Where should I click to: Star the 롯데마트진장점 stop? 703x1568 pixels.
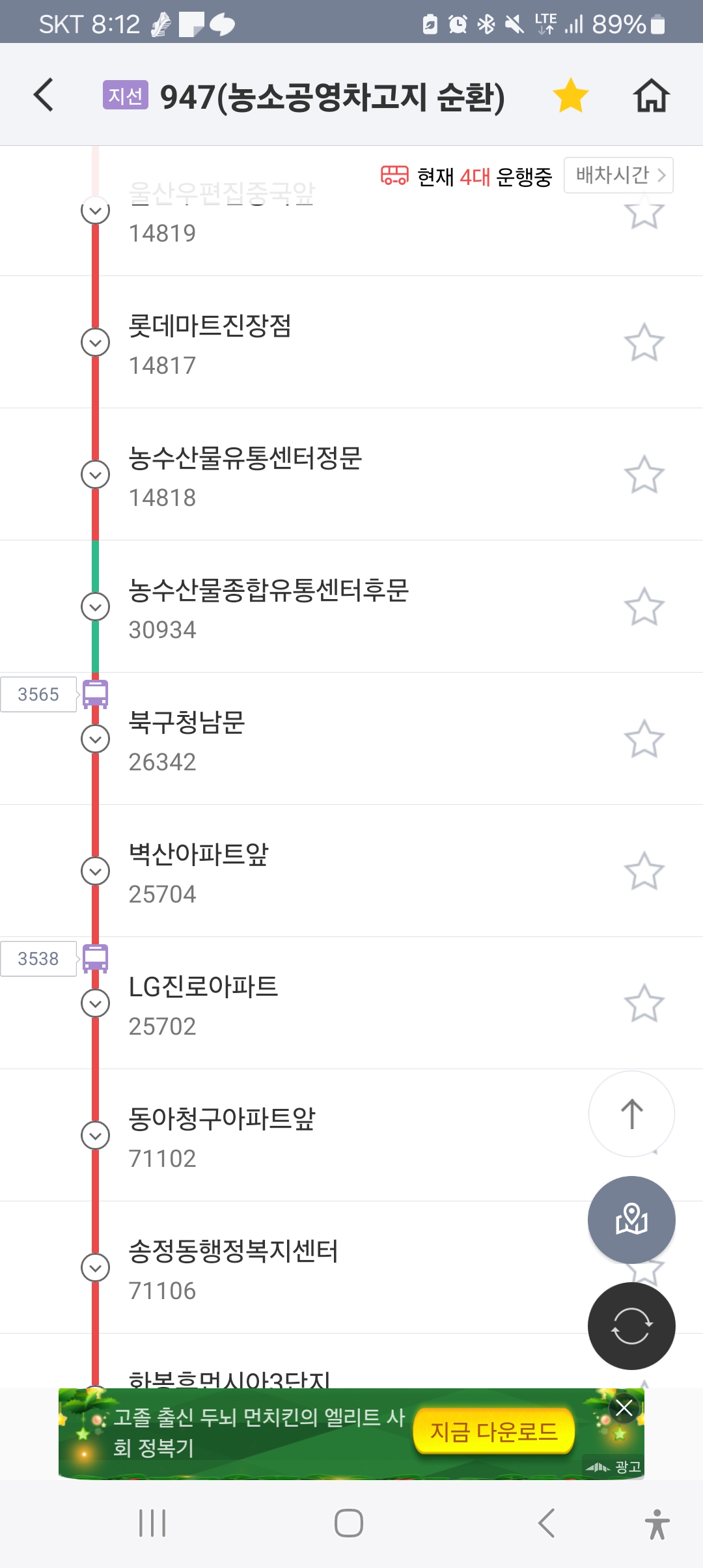[x=644, y=343]
